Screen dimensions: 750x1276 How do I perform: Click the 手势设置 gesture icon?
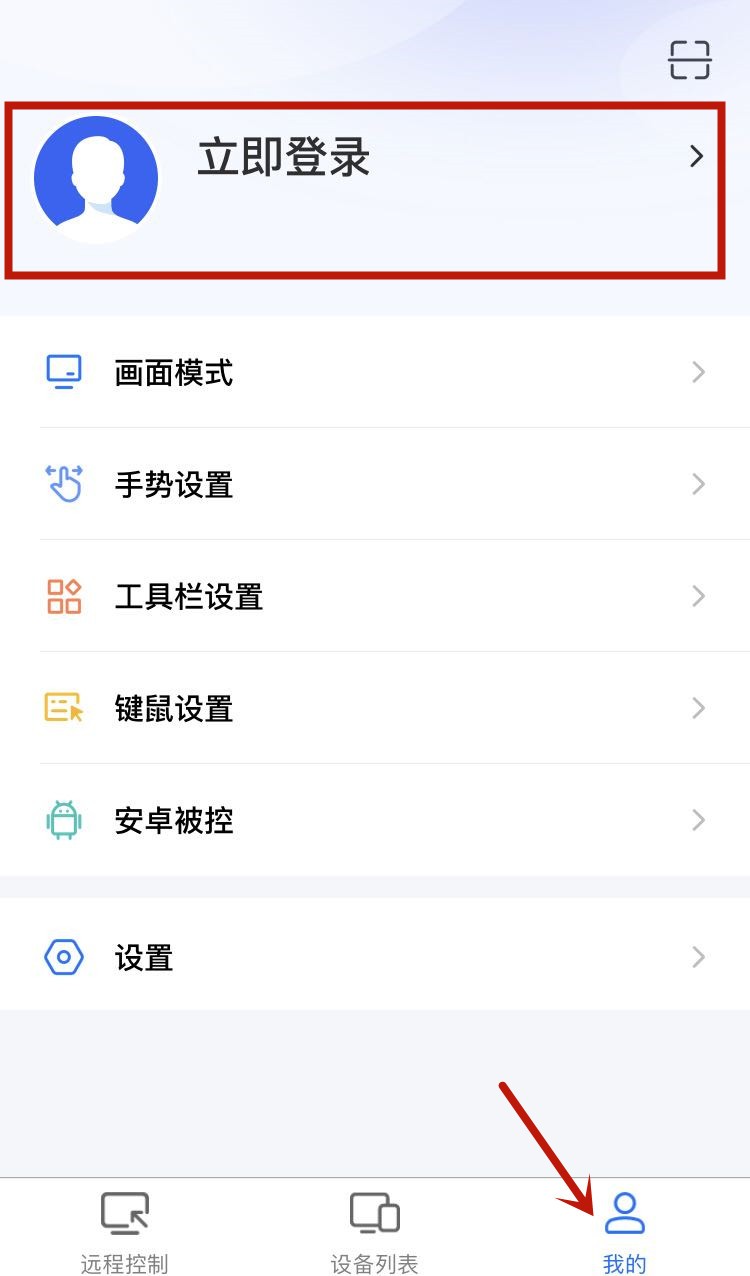click(x=63, y=484)
